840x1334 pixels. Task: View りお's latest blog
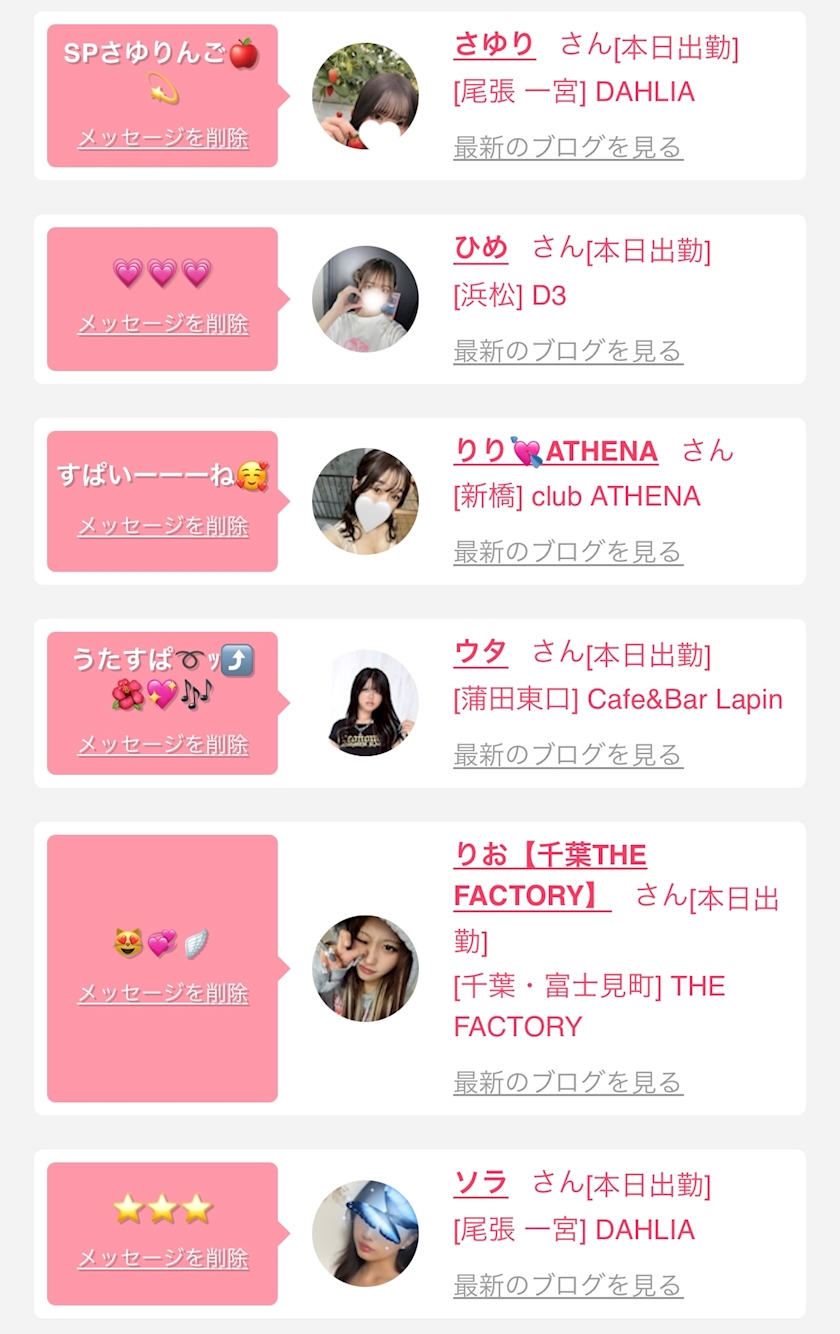point(567,1082)
